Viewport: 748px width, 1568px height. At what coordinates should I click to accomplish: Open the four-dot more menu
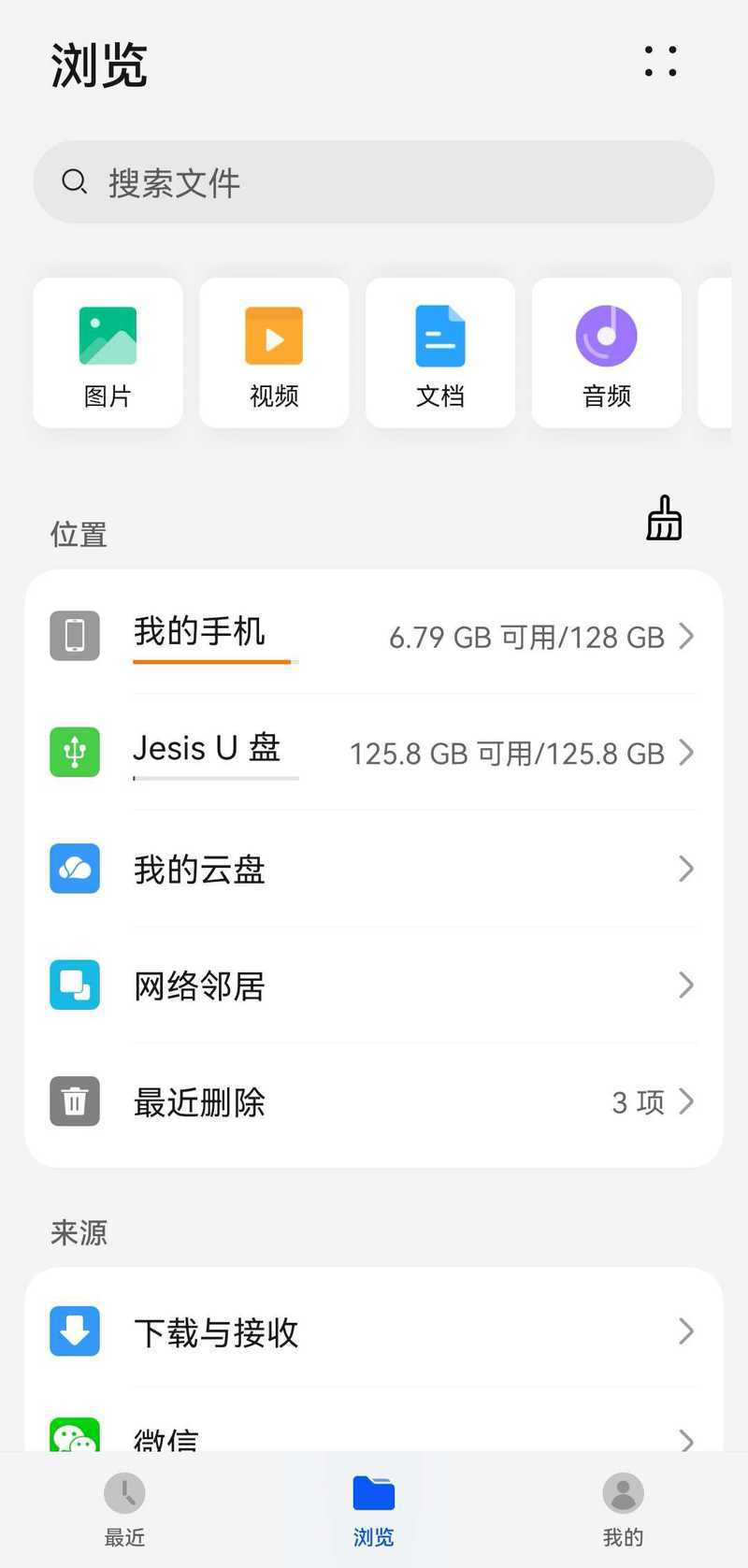[660, 61]
